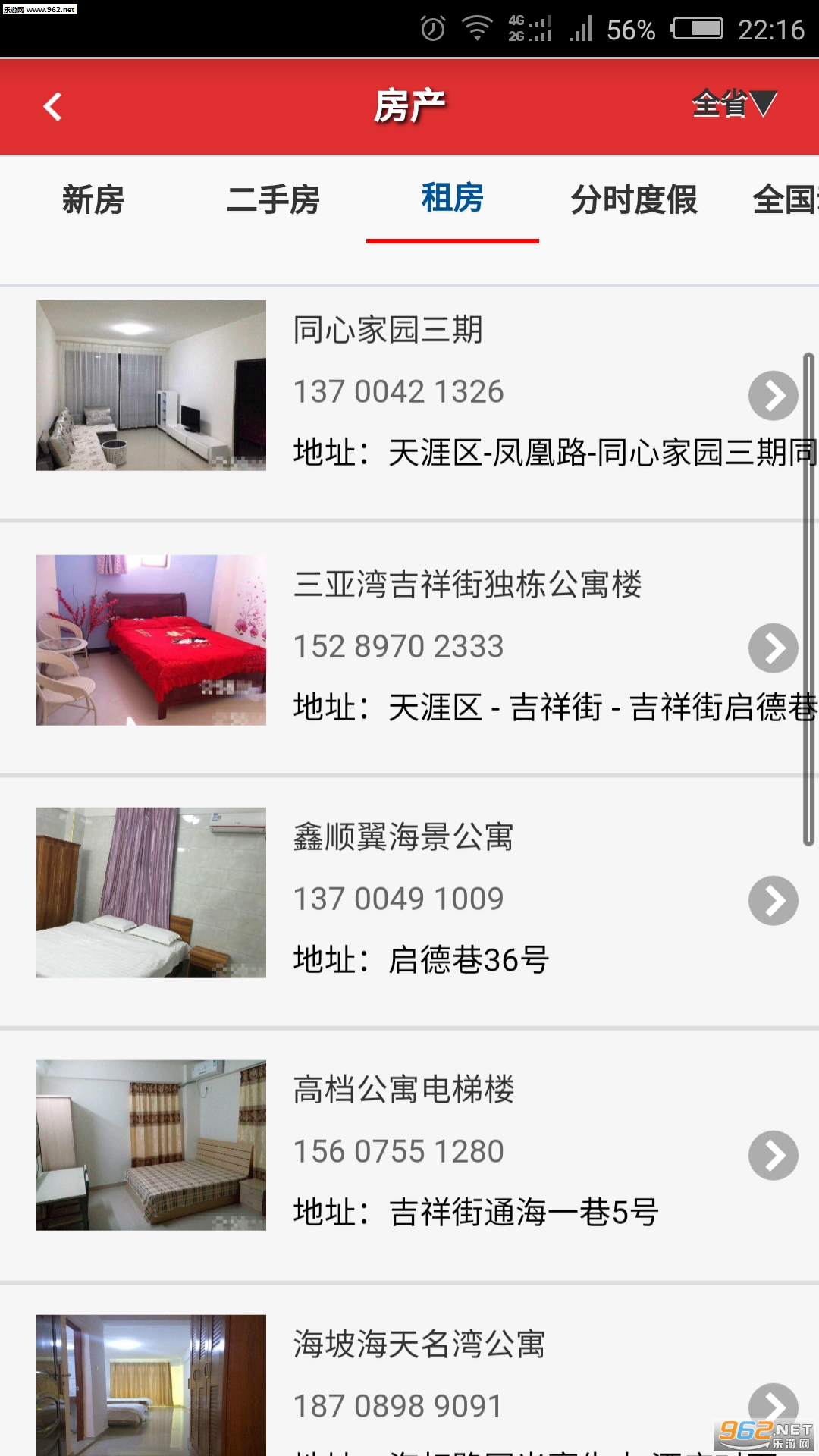Viewport: 819px width, 1456px height.
Task: Tap the arrow beside 同心家园三期
Action: tap(773, 395)
